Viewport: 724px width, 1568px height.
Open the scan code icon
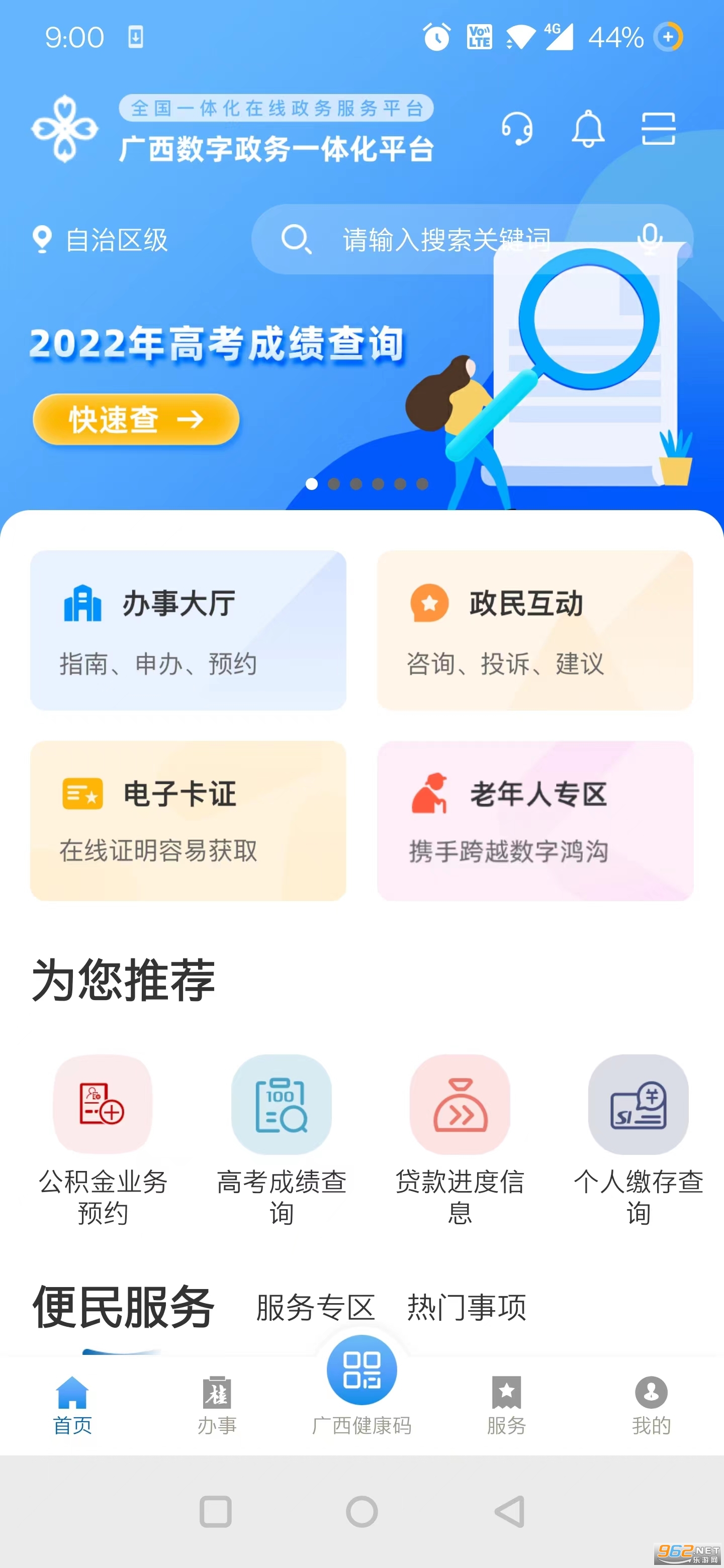coord(658,129)
